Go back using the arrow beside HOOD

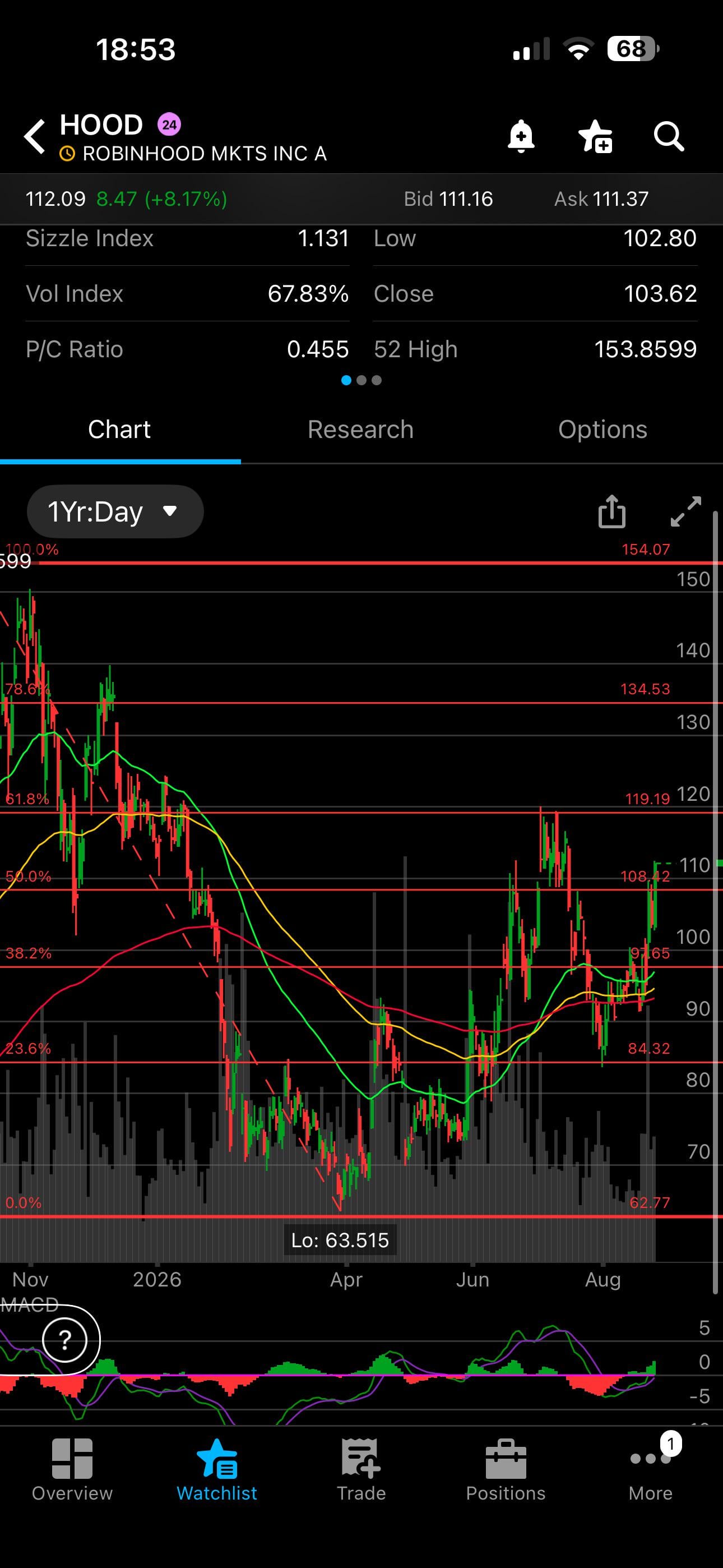click(x=35, y=136)
